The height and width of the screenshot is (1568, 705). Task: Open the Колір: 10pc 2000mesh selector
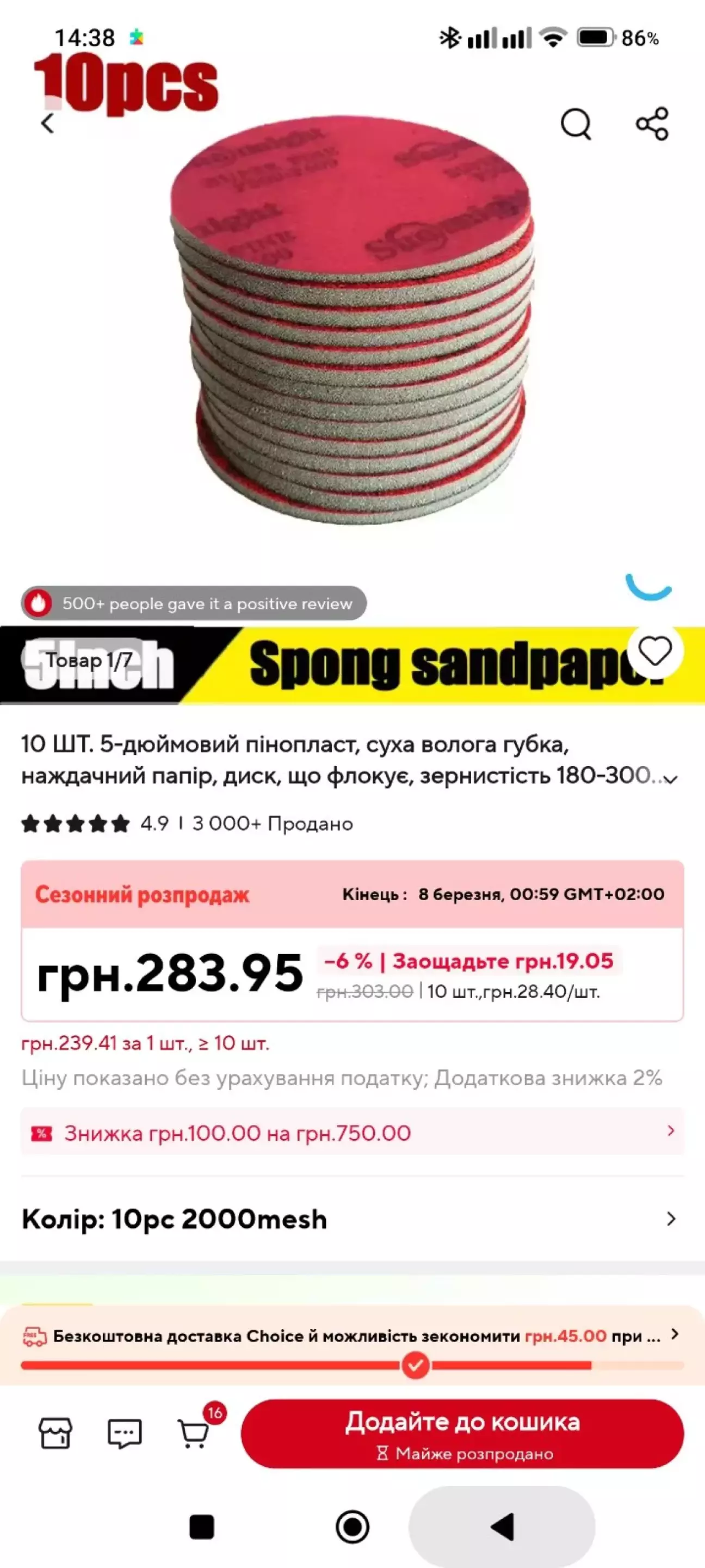[x=352, y=1219]
